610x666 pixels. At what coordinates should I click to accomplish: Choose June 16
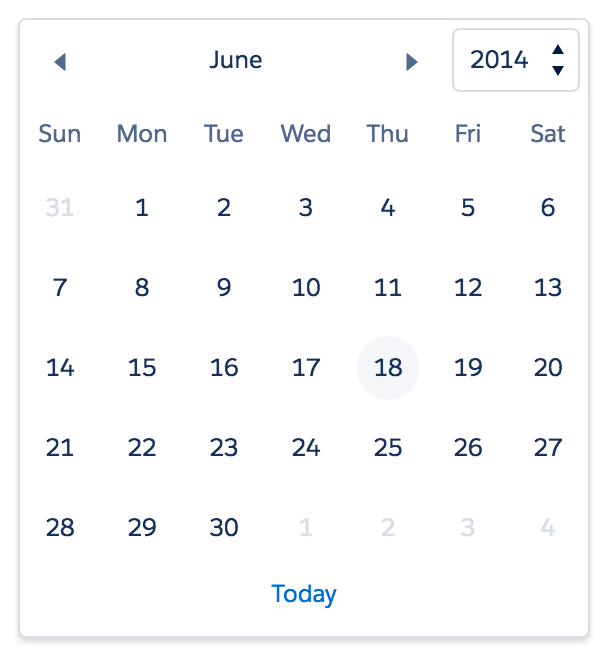pyautogui.click(x=224, y=368)
